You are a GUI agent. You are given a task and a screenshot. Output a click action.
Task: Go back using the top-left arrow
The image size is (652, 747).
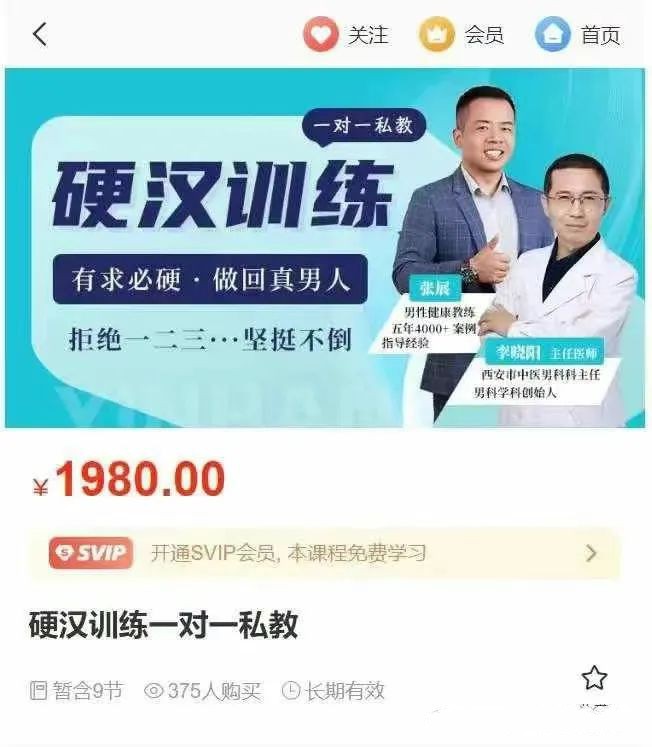click(39, 34)
